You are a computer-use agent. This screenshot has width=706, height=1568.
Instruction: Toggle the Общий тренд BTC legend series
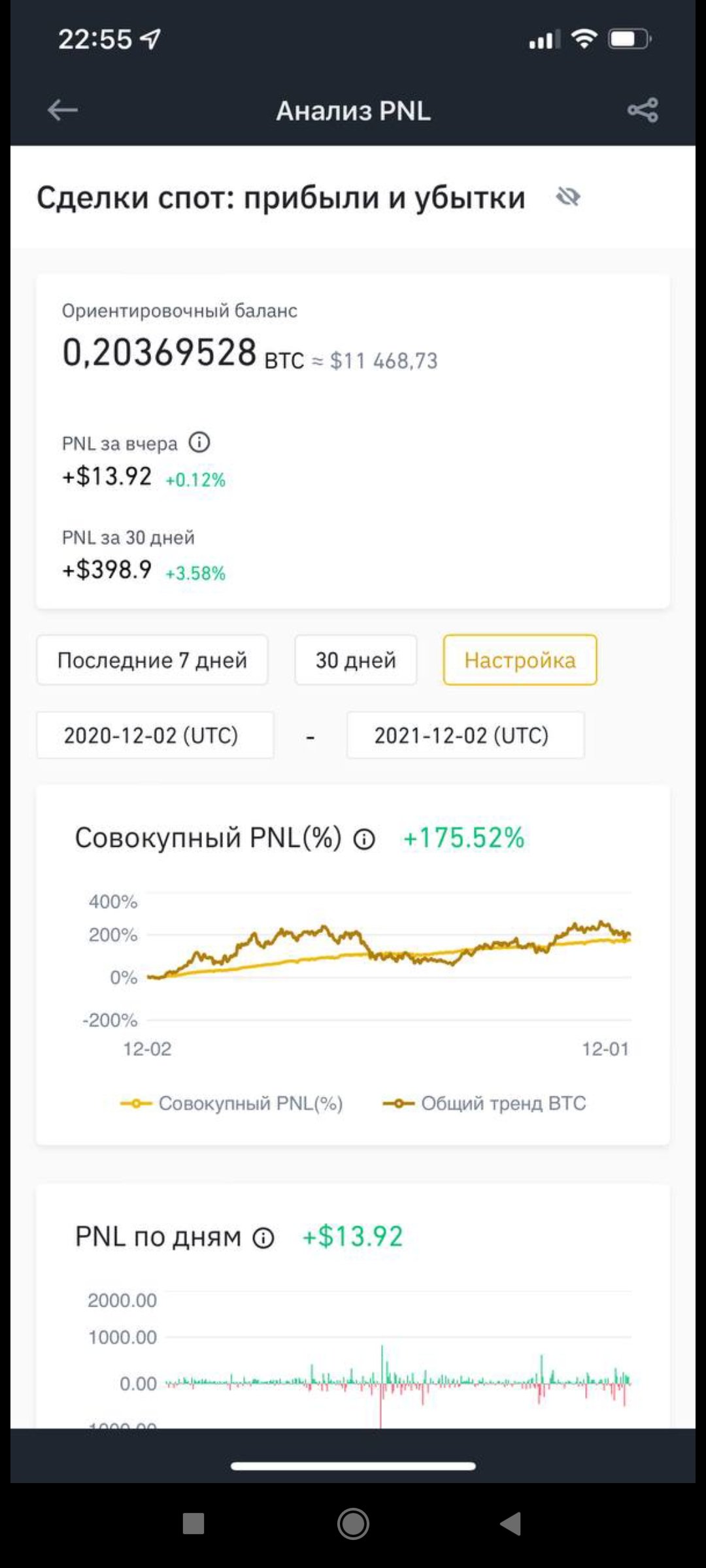pyautogui.click(x=484, y=1103)
